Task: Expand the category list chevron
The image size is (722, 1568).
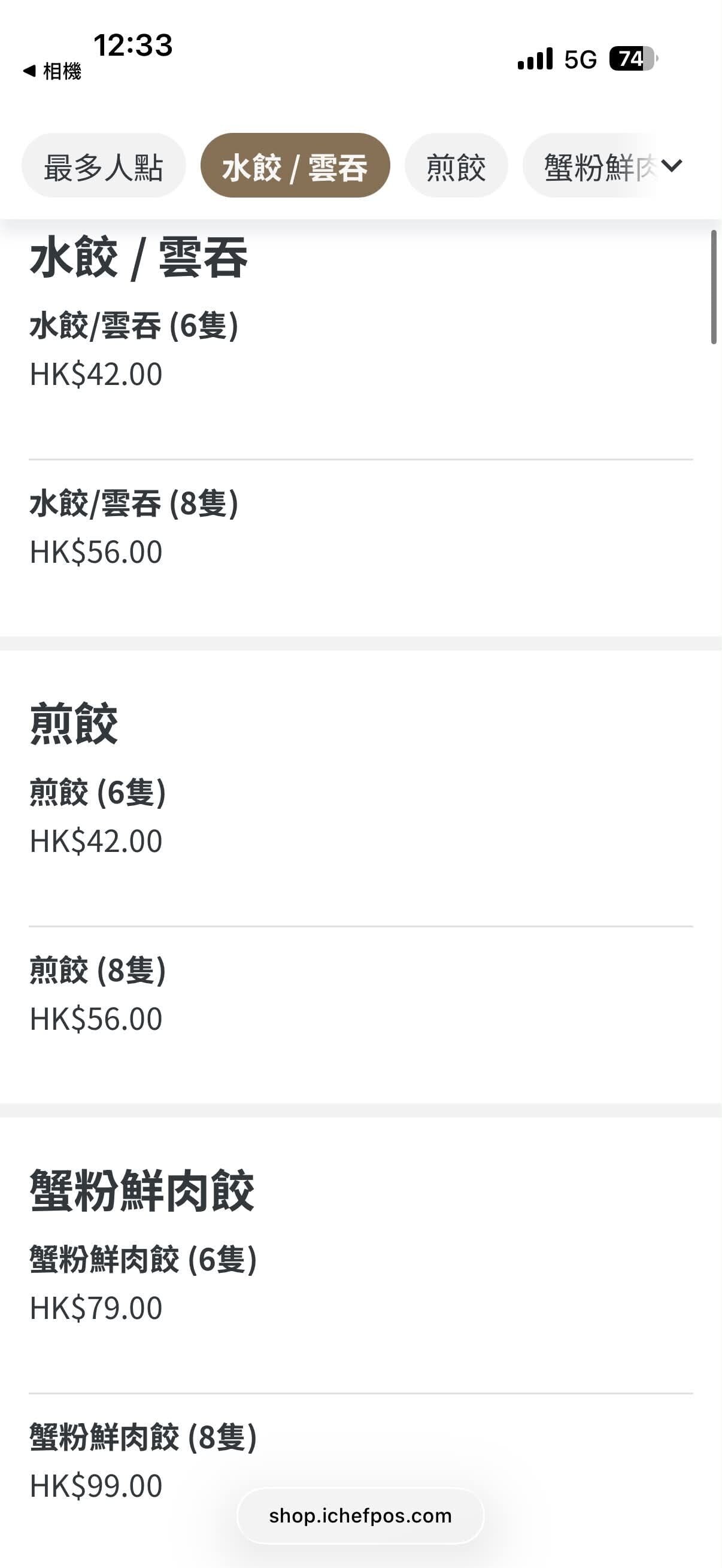Action: (672, 166)
